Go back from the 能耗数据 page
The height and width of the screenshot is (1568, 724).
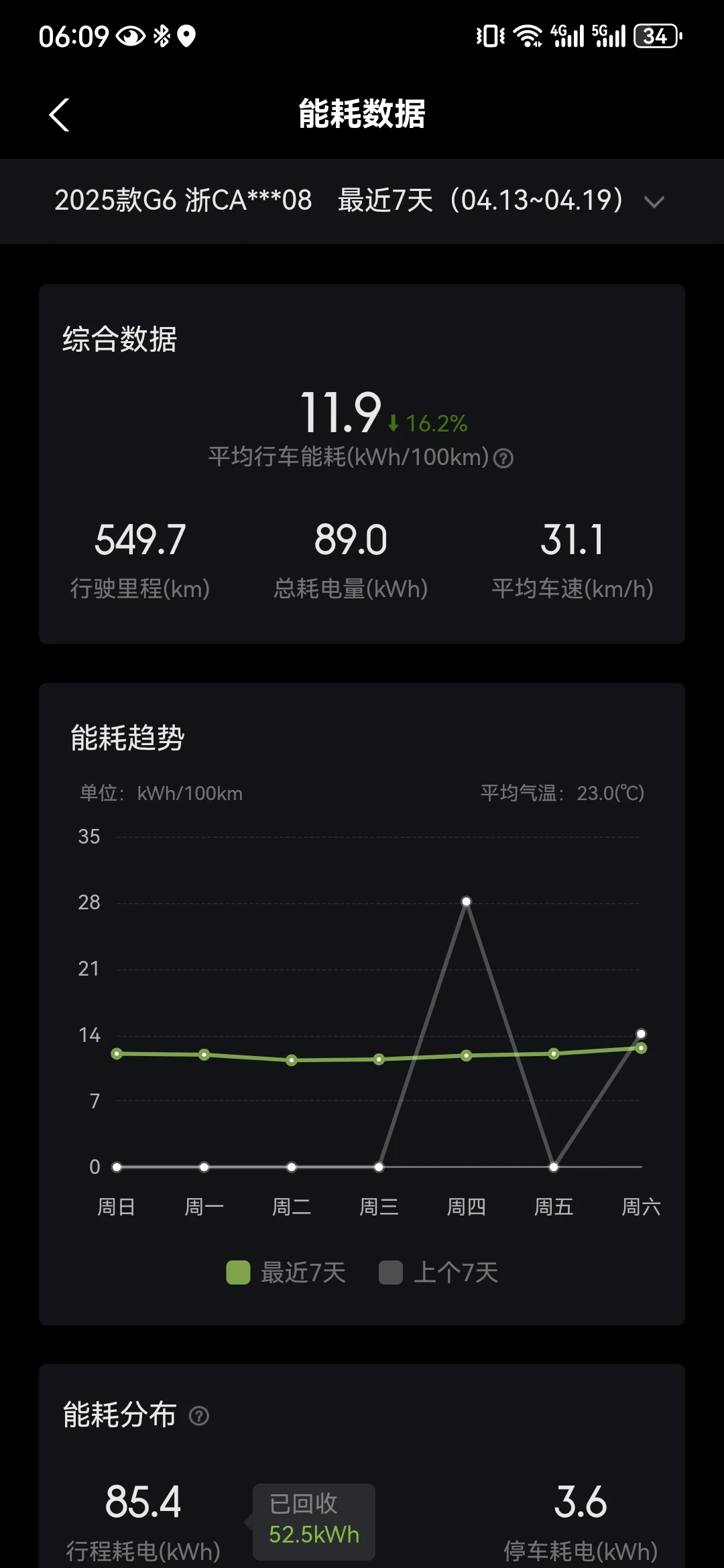[59, 115]
